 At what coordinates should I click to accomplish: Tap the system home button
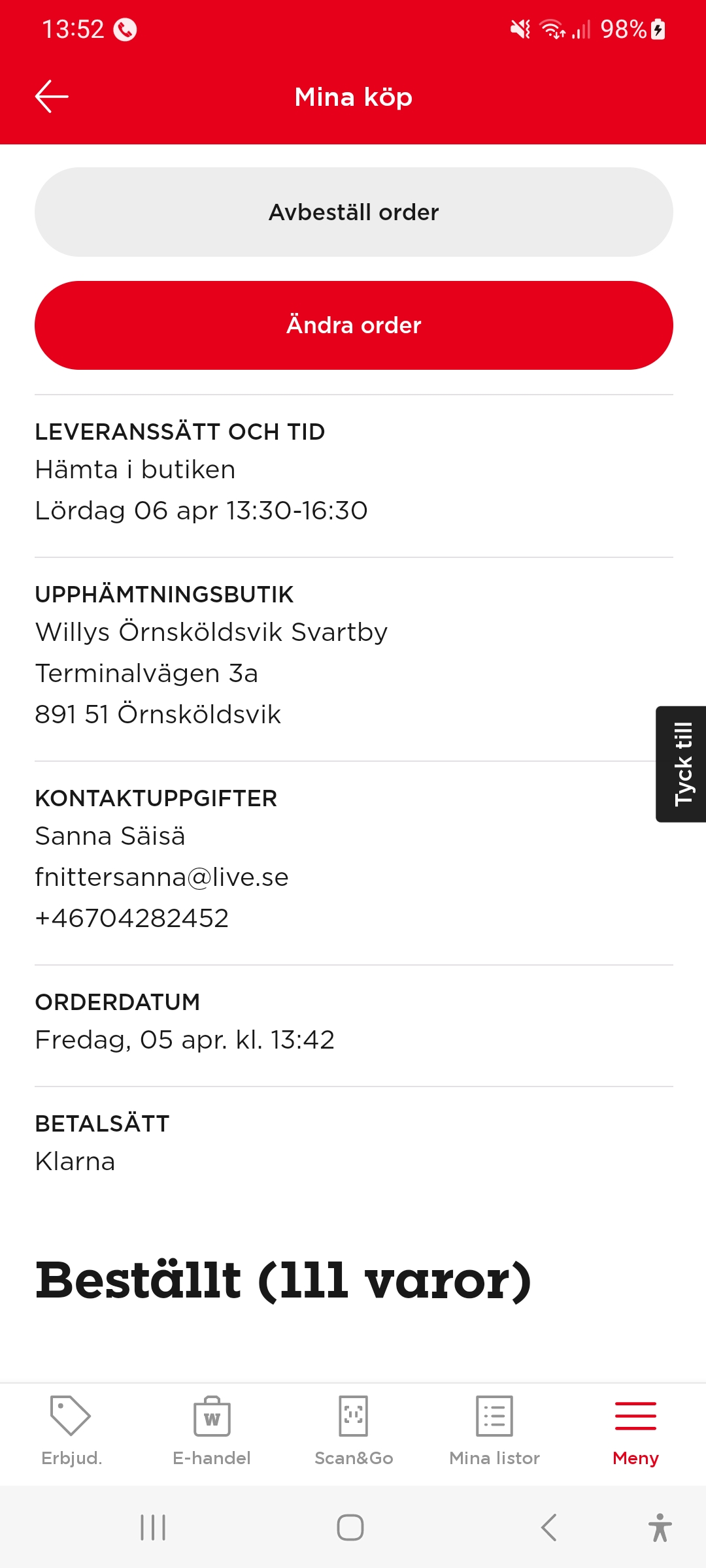(x=350, y=1527)
